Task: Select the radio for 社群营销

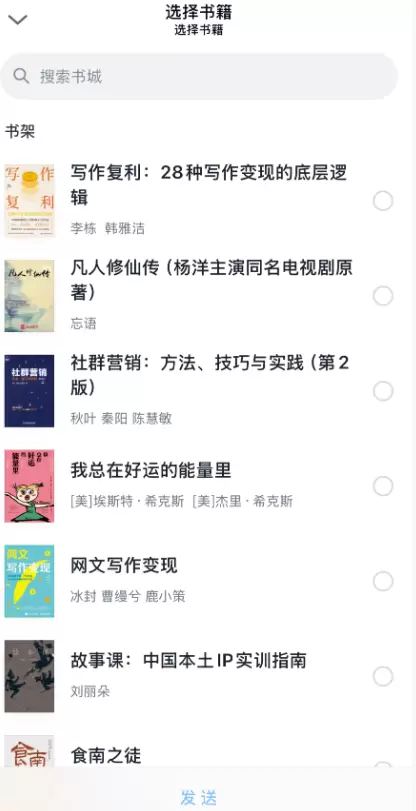Action: pos(383,391)
